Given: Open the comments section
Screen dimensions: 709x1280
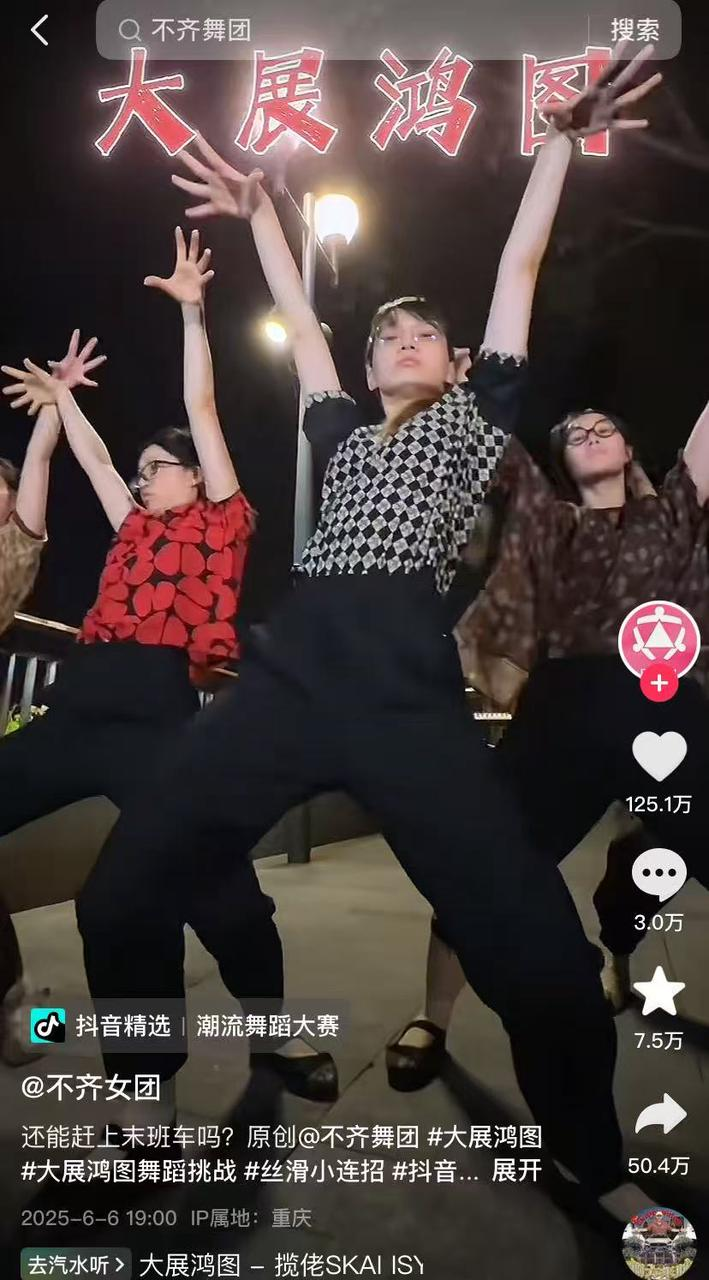Looking at the screenshot, I should coord(659,875).
